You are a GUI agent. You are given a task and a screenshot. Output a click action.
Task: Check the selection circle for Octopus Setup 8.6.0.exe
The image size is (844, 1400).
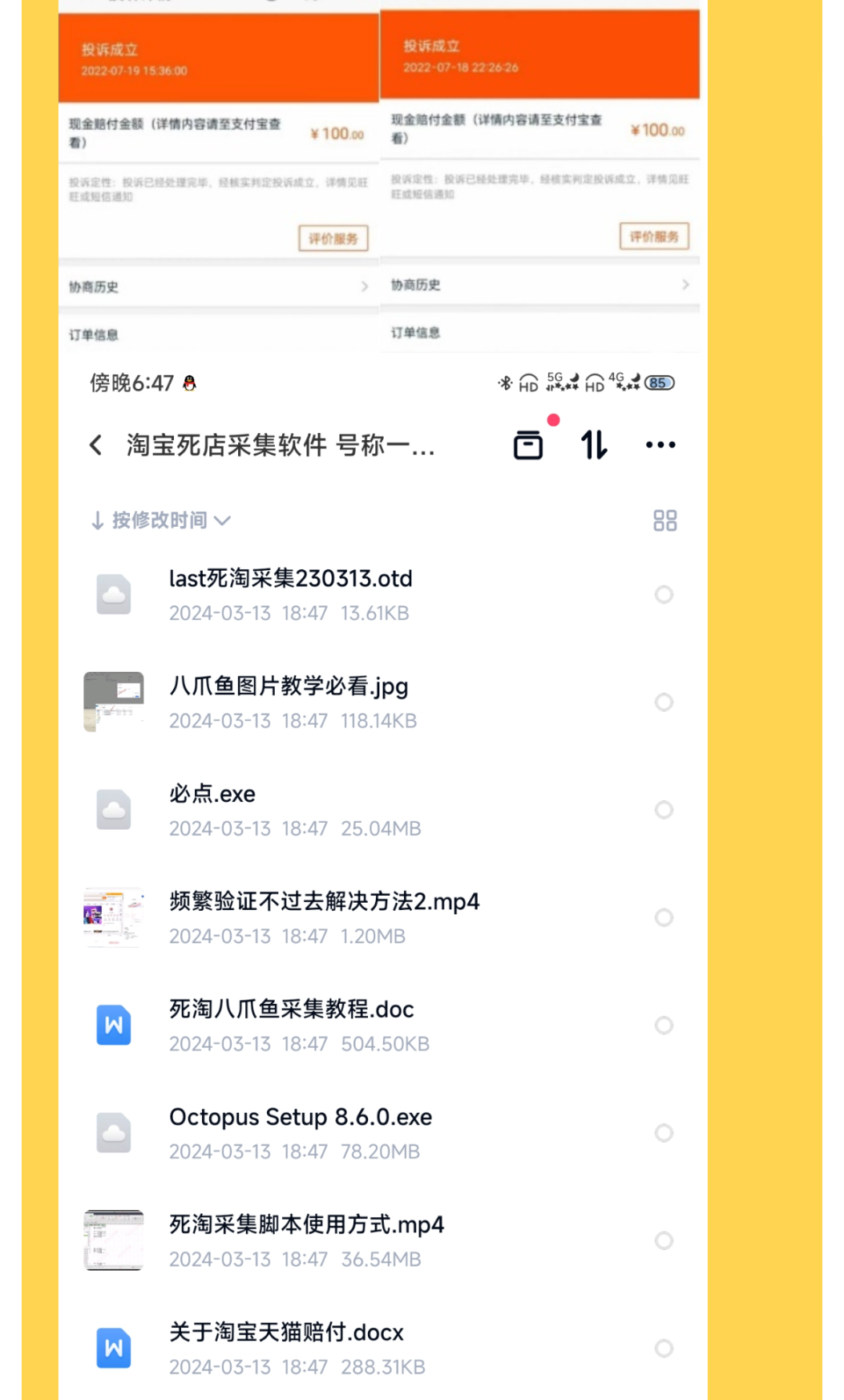coord(664,1134)
